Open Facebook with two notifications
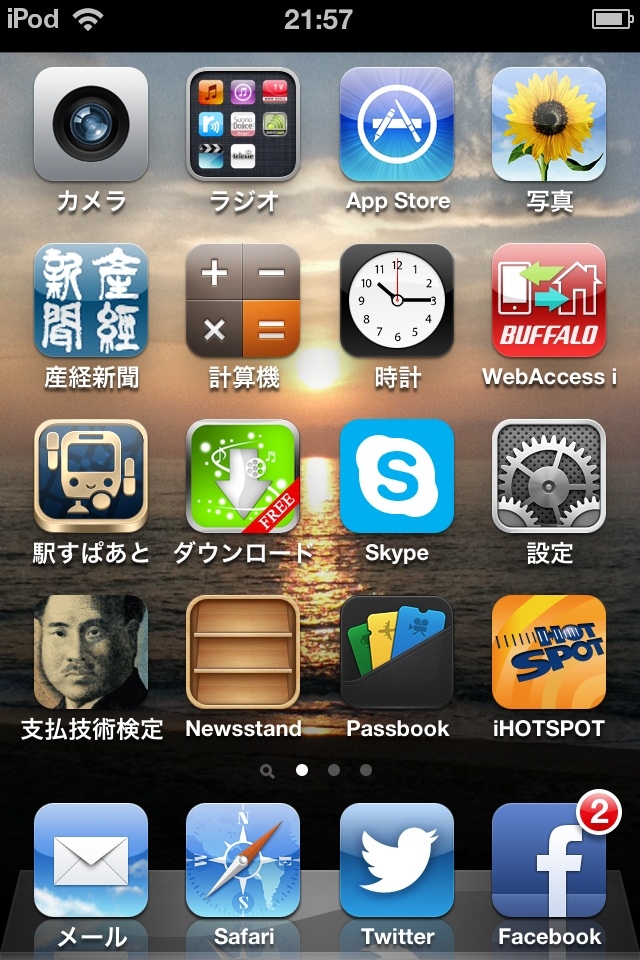 (549, 860)
